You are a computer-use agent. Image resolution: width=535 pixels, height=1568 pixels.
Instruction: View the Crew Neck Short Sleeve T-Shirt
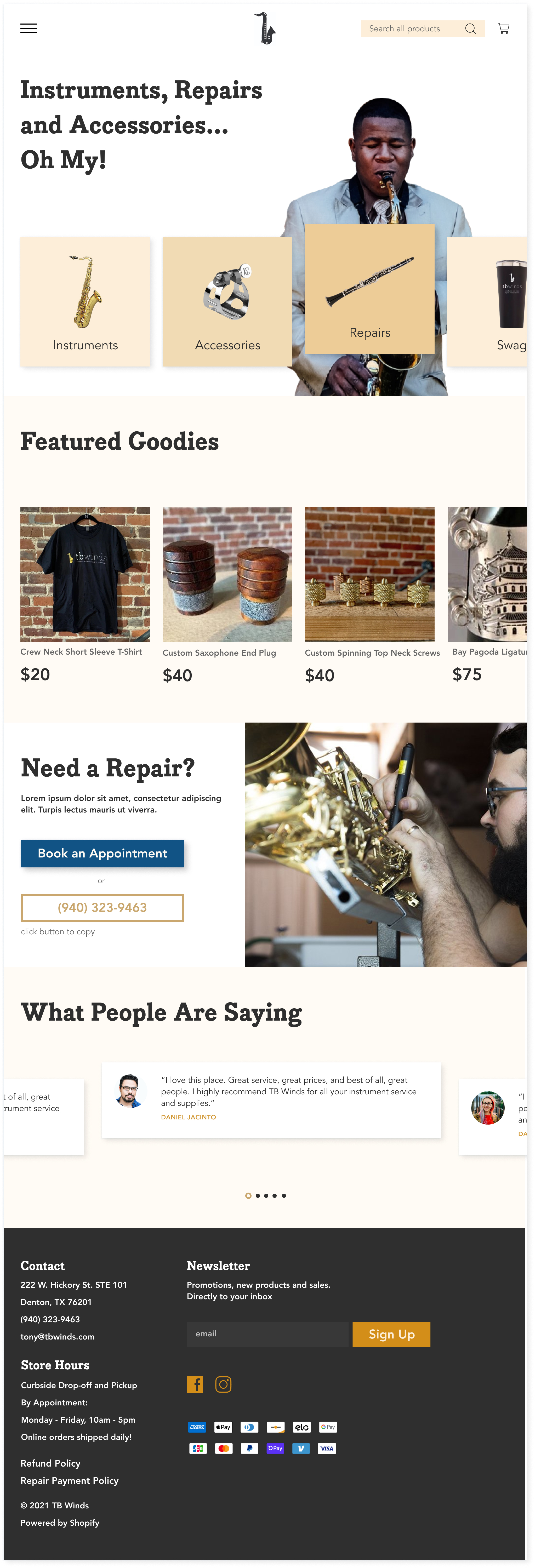click(85, 574)
